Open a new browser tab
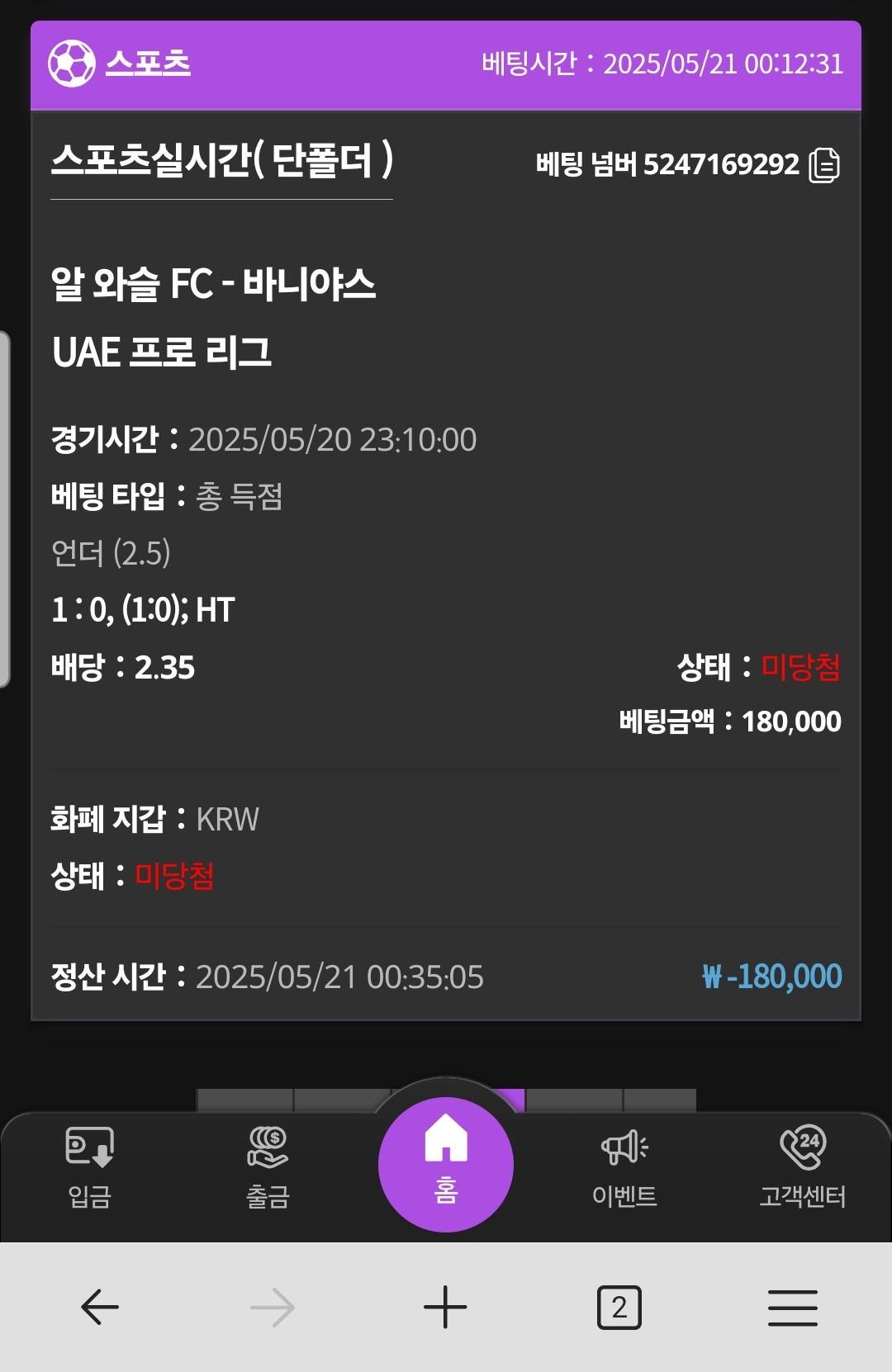 click(445, 1307)
